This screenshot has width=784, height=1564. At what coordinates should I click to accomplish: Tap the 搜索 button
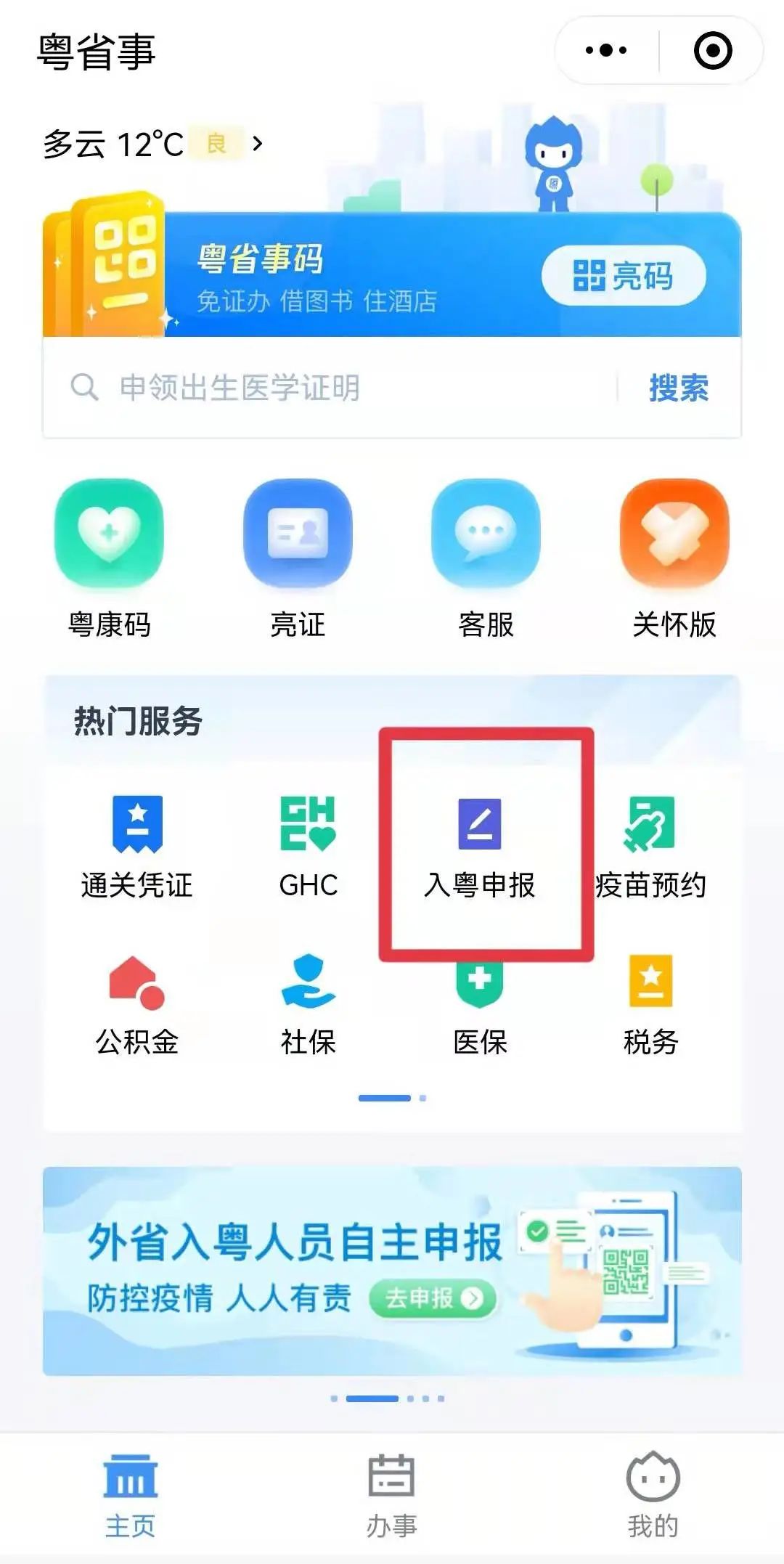(678, 388)
